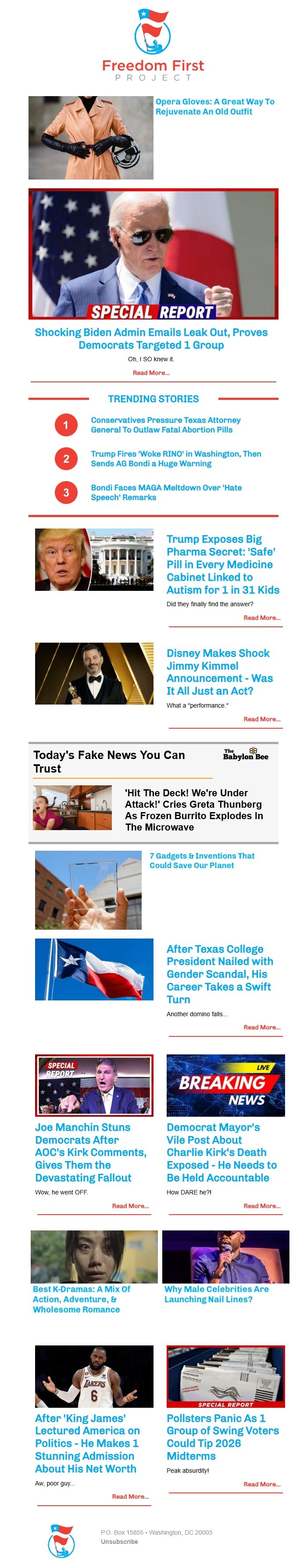Viewport: 307px width, 1568px height.
Task: Open Male Celebrities Nail Lines article
Action: click(216, 1294)
